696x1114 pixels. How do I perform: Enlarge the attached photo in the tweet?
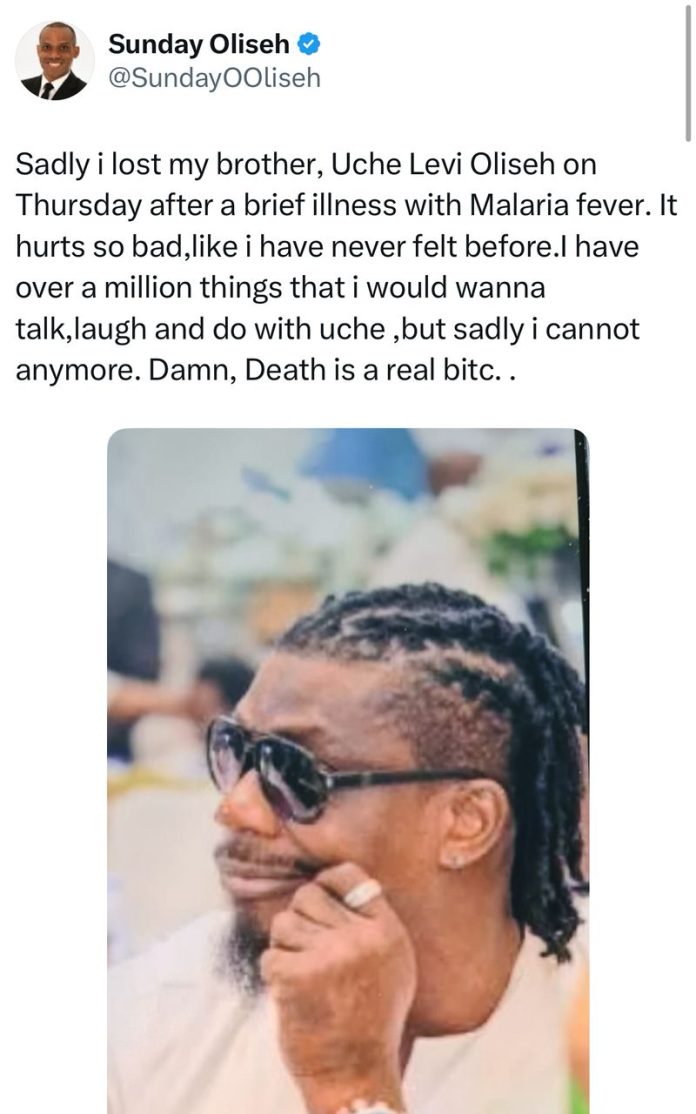(x=348, y=770)
